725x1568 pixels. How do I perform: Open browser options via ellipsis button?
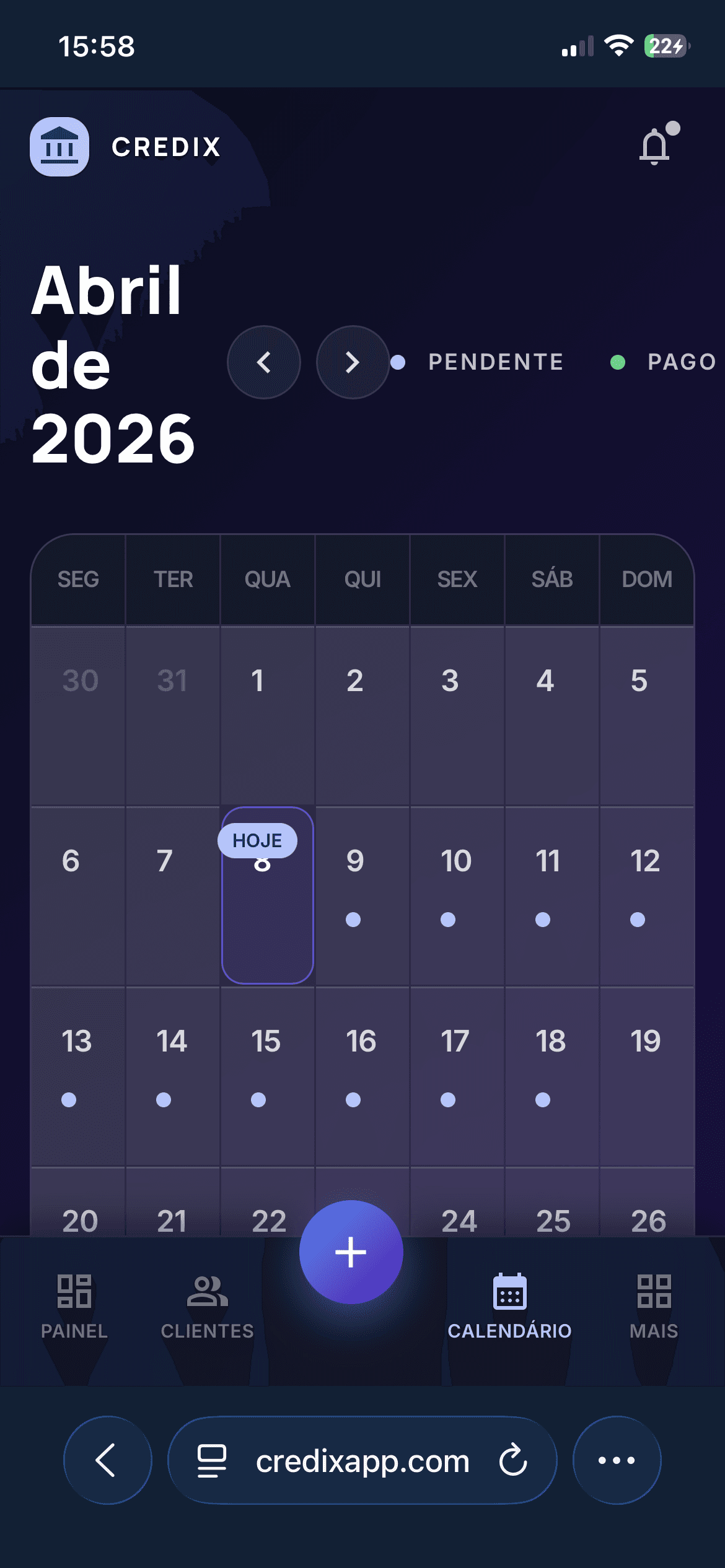617,1460
